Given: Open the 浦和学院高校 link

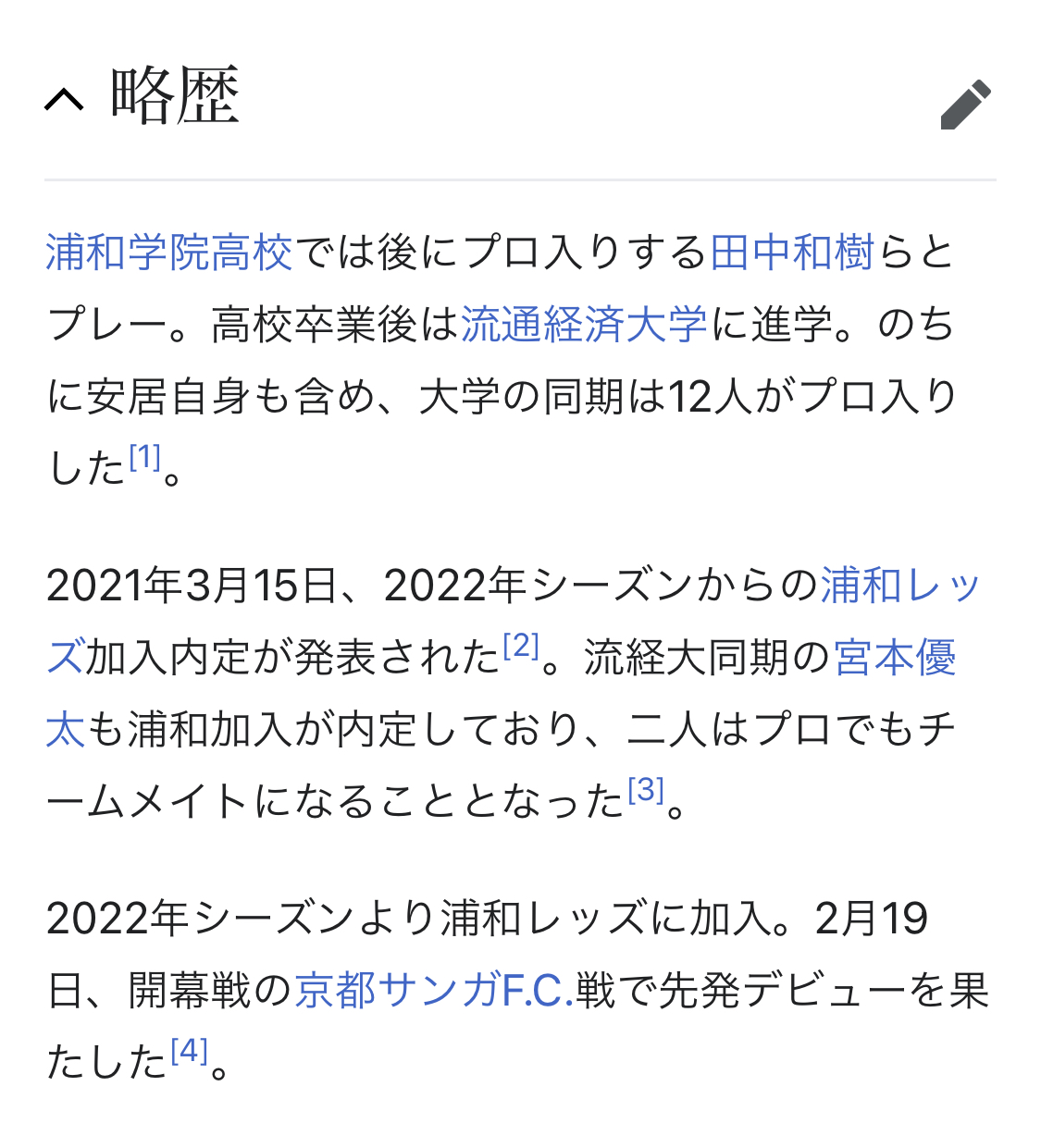Looking at the screenshot, I should 169,253.
